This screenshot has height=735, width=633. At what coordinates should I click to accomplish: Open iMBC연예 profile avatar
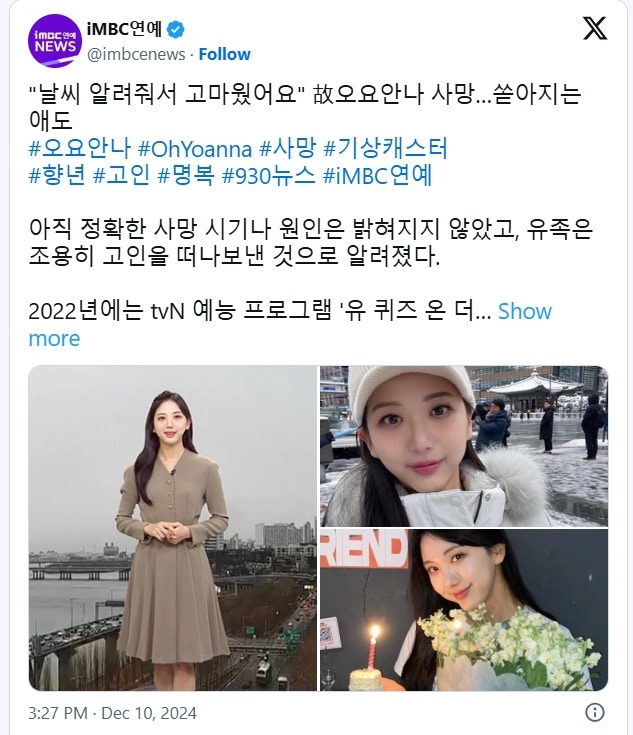coord(55,41)
